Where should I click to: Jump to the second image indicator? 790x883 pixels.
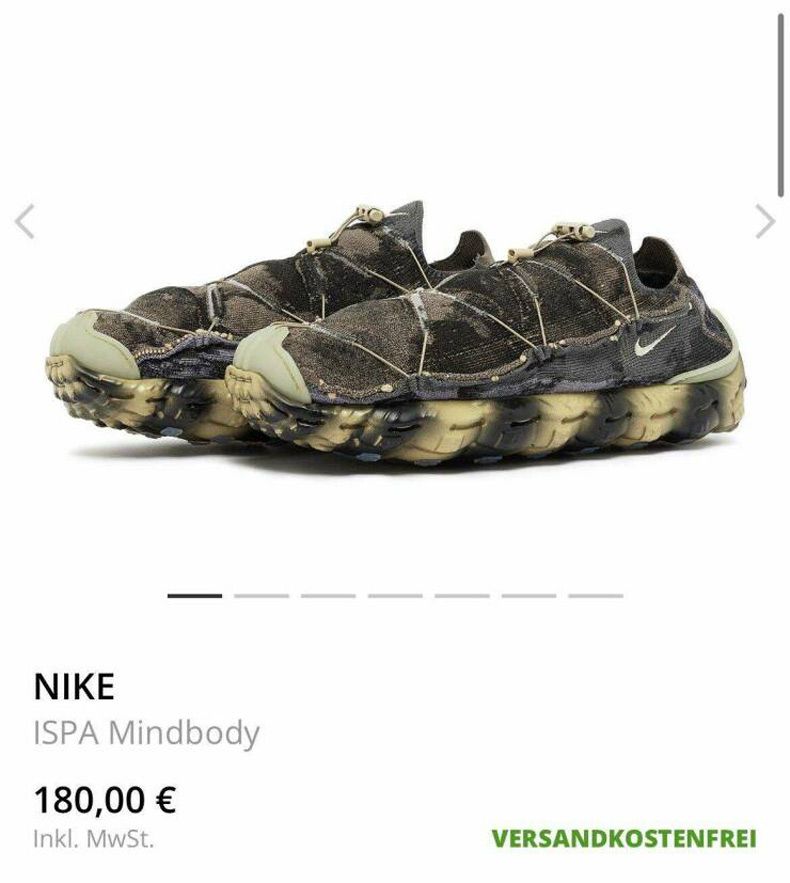tap(261, 596)
